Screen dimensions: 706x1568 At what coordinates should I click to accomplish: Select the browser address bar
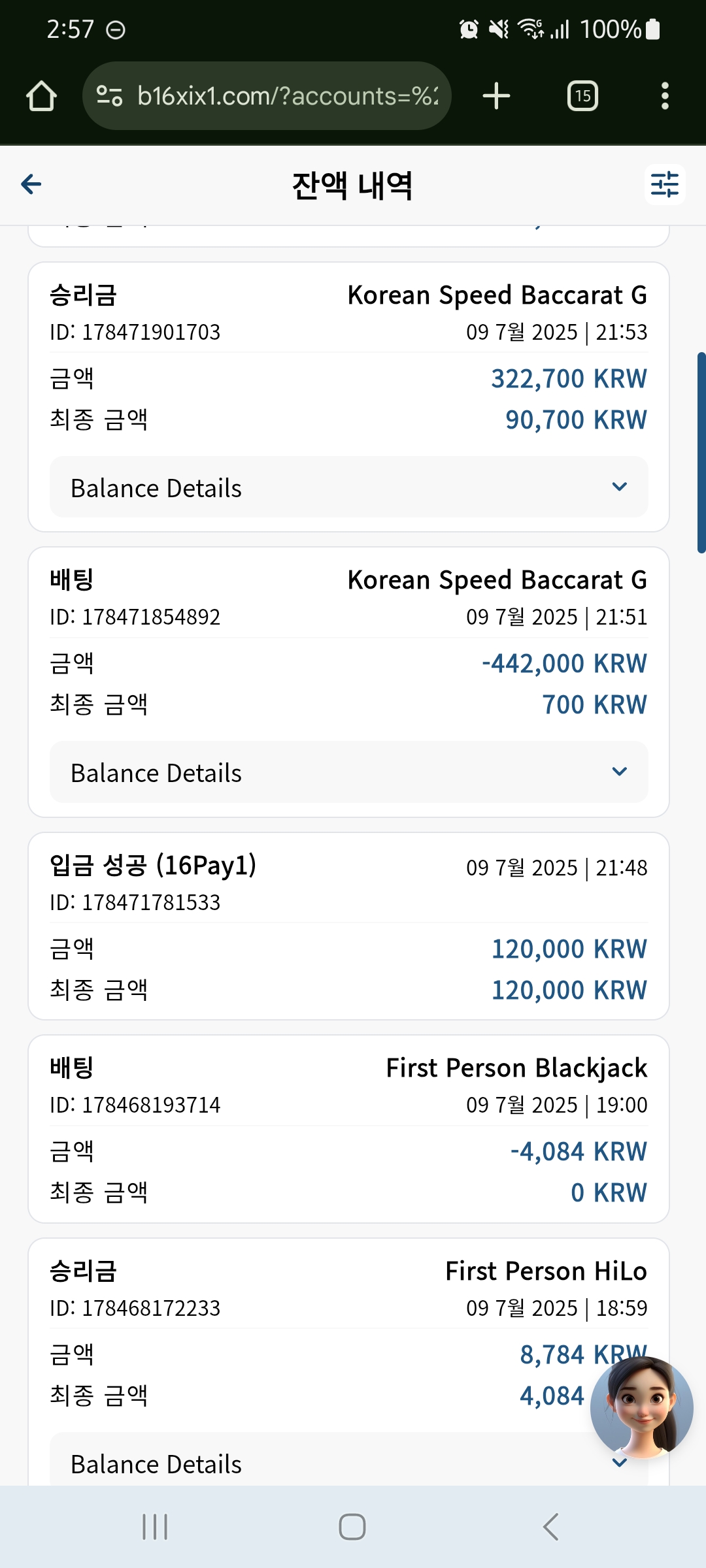(267, 96)
